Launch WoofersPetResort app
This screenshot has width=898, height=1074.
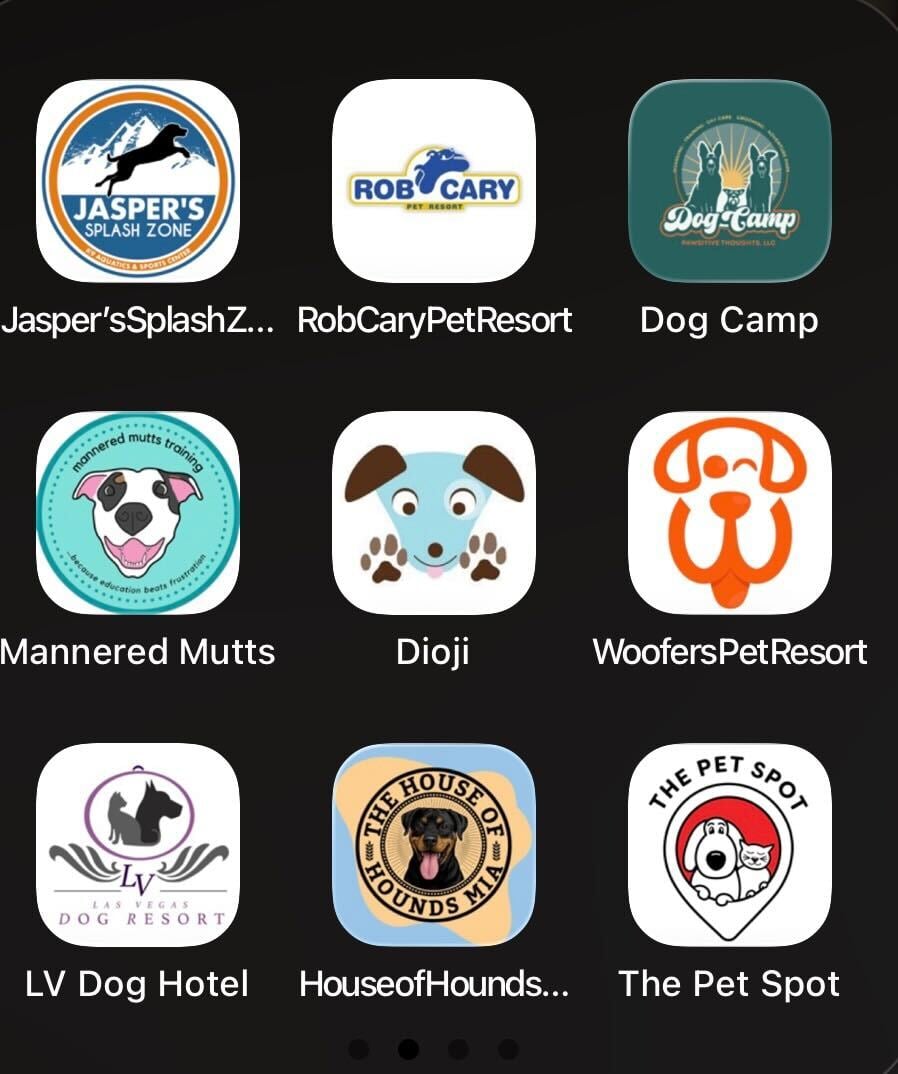(x=730, y=513)
